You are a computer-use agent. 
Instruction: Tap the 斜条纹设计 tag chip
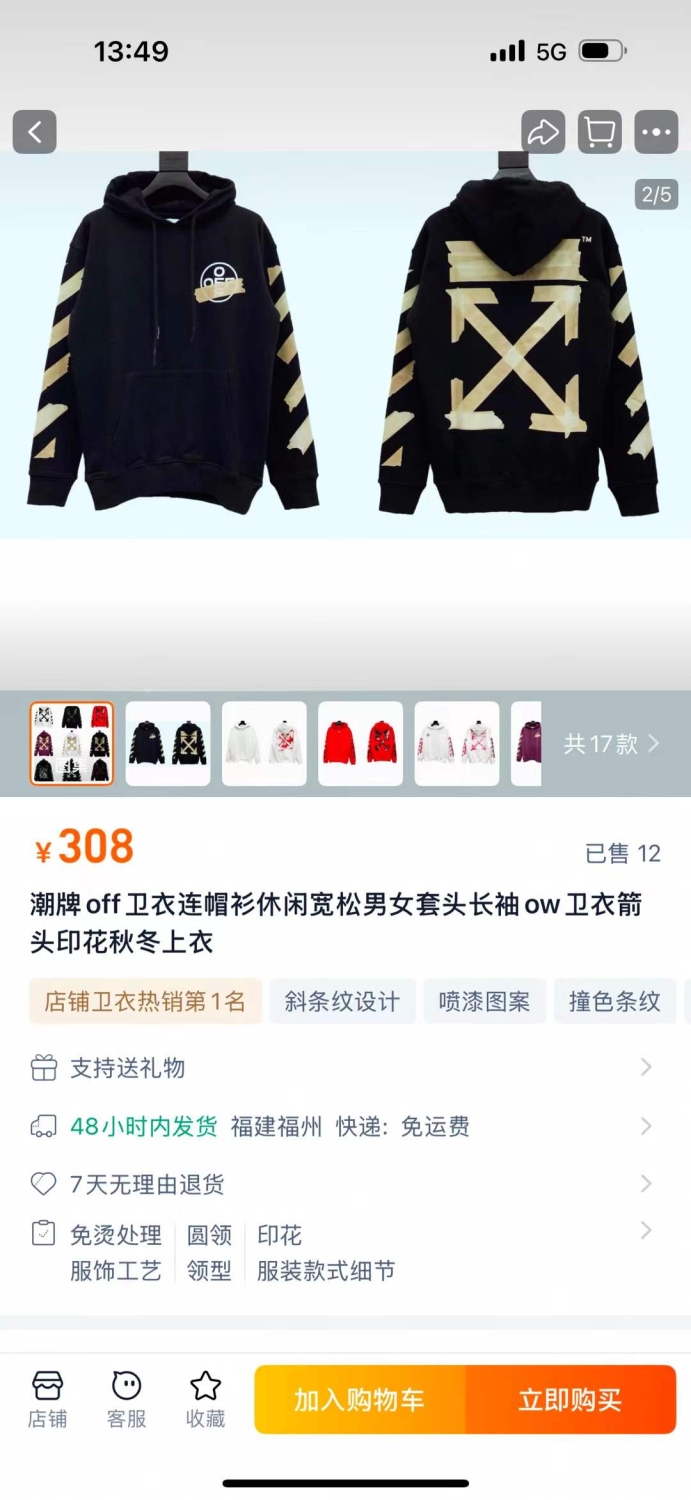point(342,1001)
